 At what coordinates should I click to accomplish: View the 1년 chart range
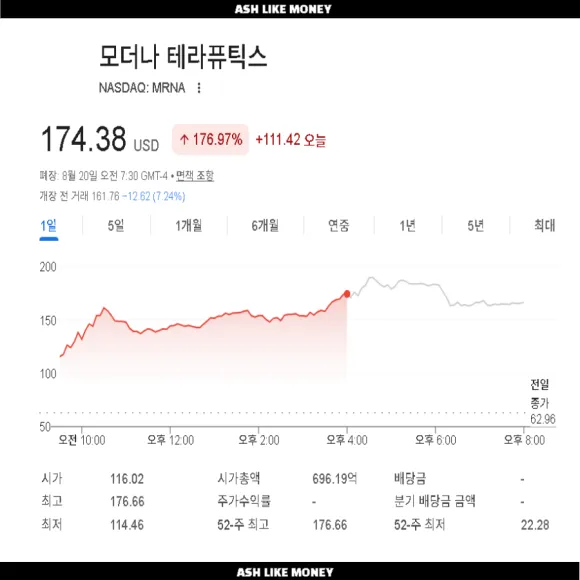point(408,225)
